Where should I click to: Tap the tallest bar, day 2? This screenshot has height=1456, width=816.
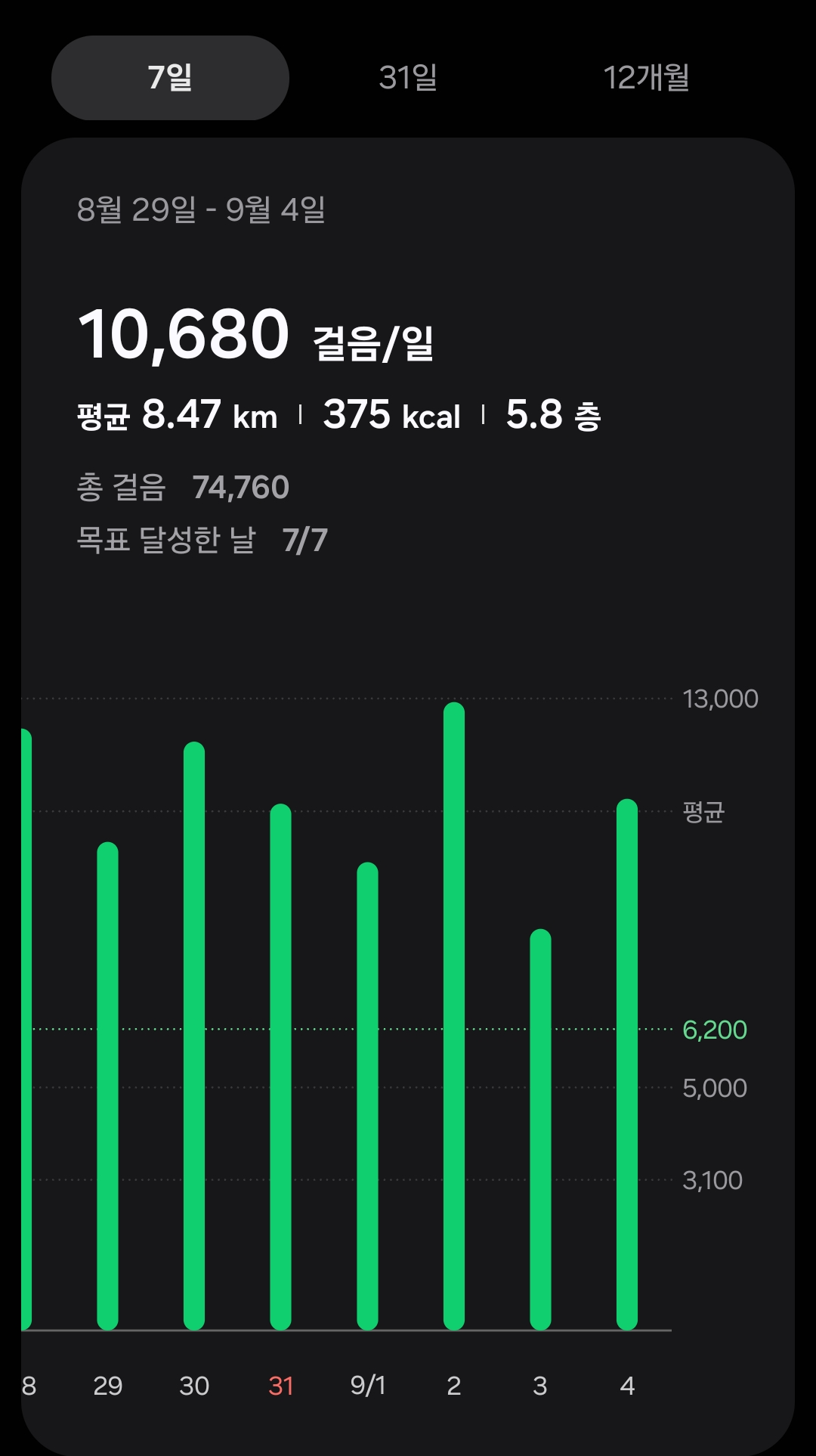tap(454, 1016)
